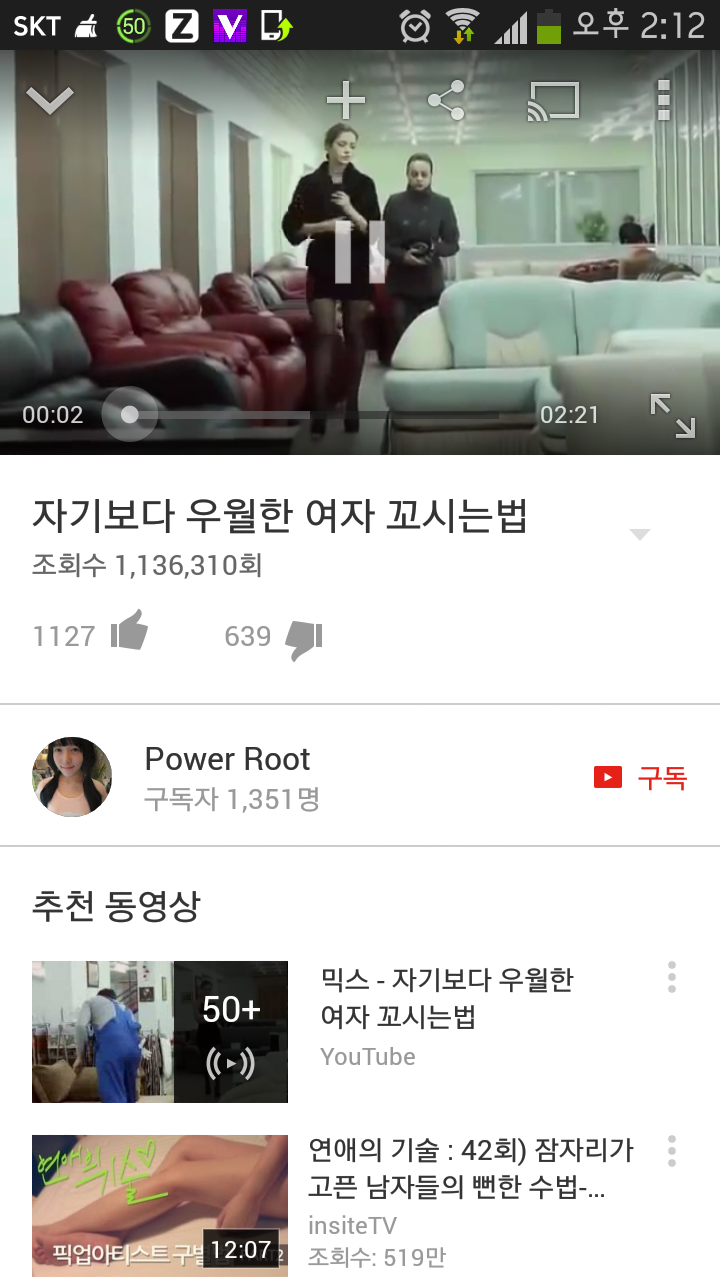Pause the playing video
The image size is (720, 1280).
click(x=360, y=251)
